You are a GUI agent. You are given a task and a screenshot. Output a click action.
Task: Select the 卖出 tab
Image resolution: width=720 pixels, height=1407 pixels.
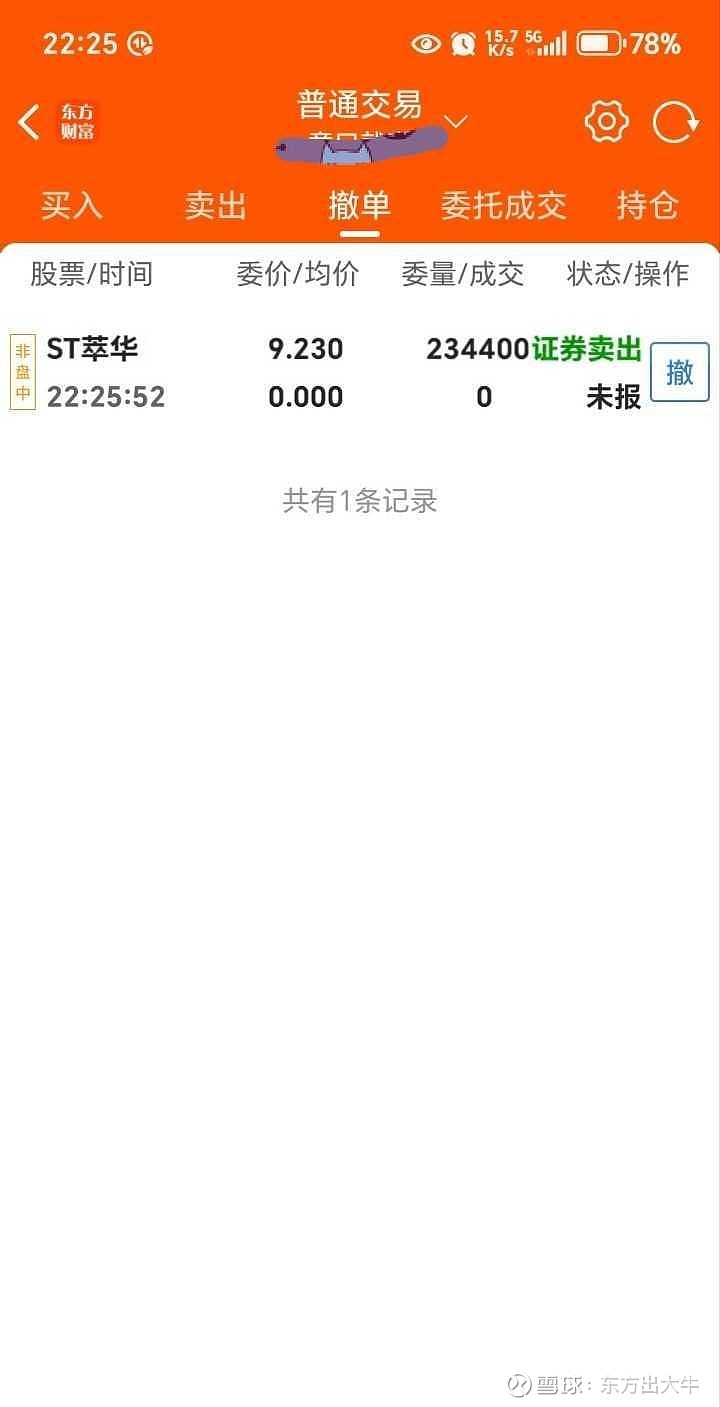tap(215, 205)
